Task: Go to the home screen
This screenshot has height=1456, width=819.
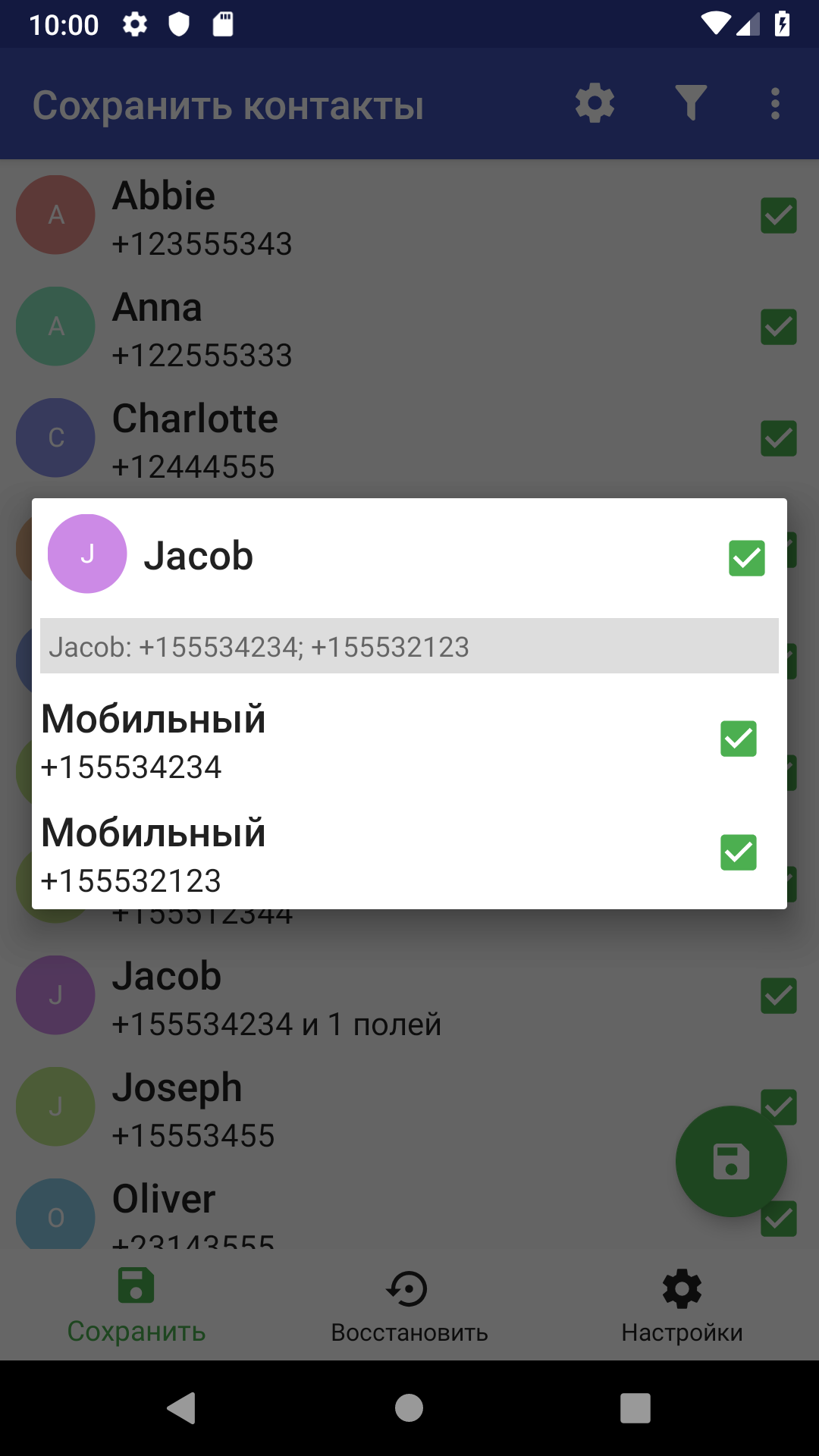Action: 409,1408
